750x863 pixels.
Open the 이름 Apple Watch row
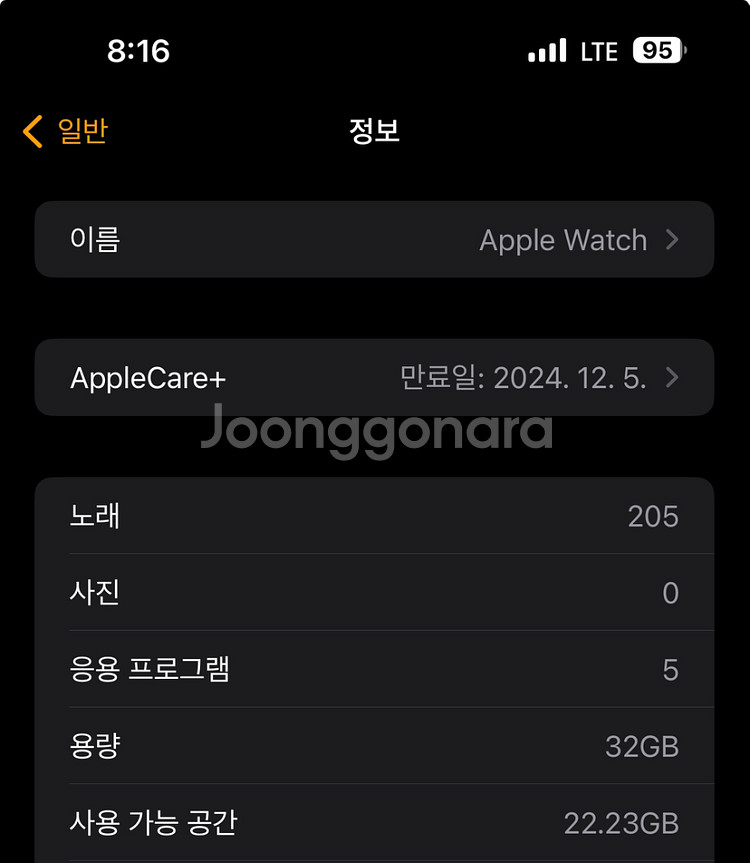(x=374, y=240)
